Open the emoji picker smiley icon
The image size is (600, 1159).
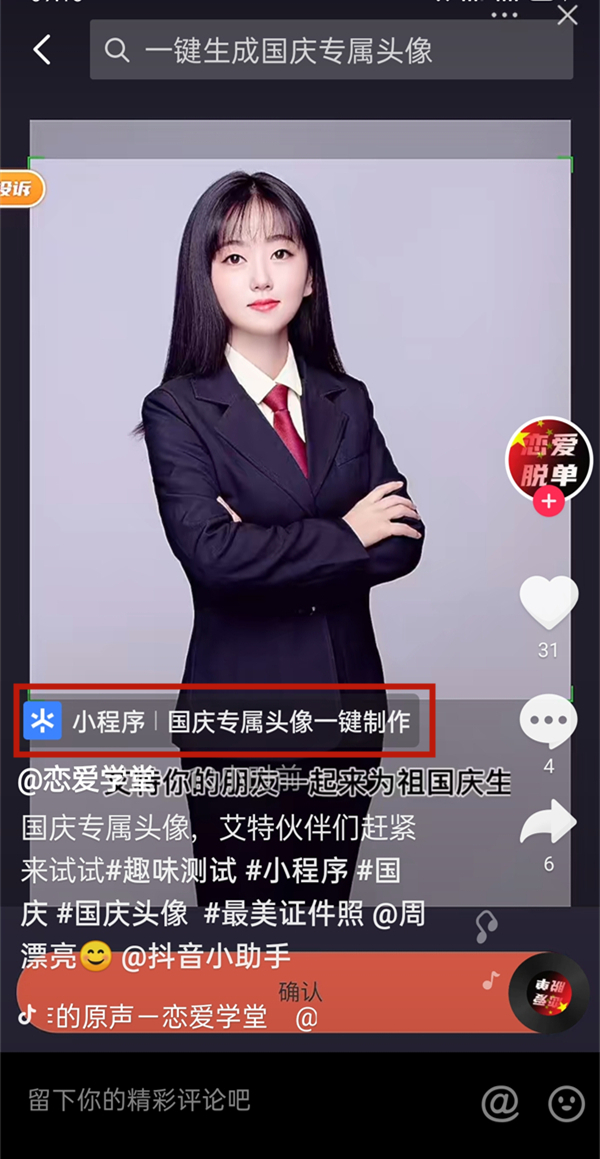(x=566, y=1103)
